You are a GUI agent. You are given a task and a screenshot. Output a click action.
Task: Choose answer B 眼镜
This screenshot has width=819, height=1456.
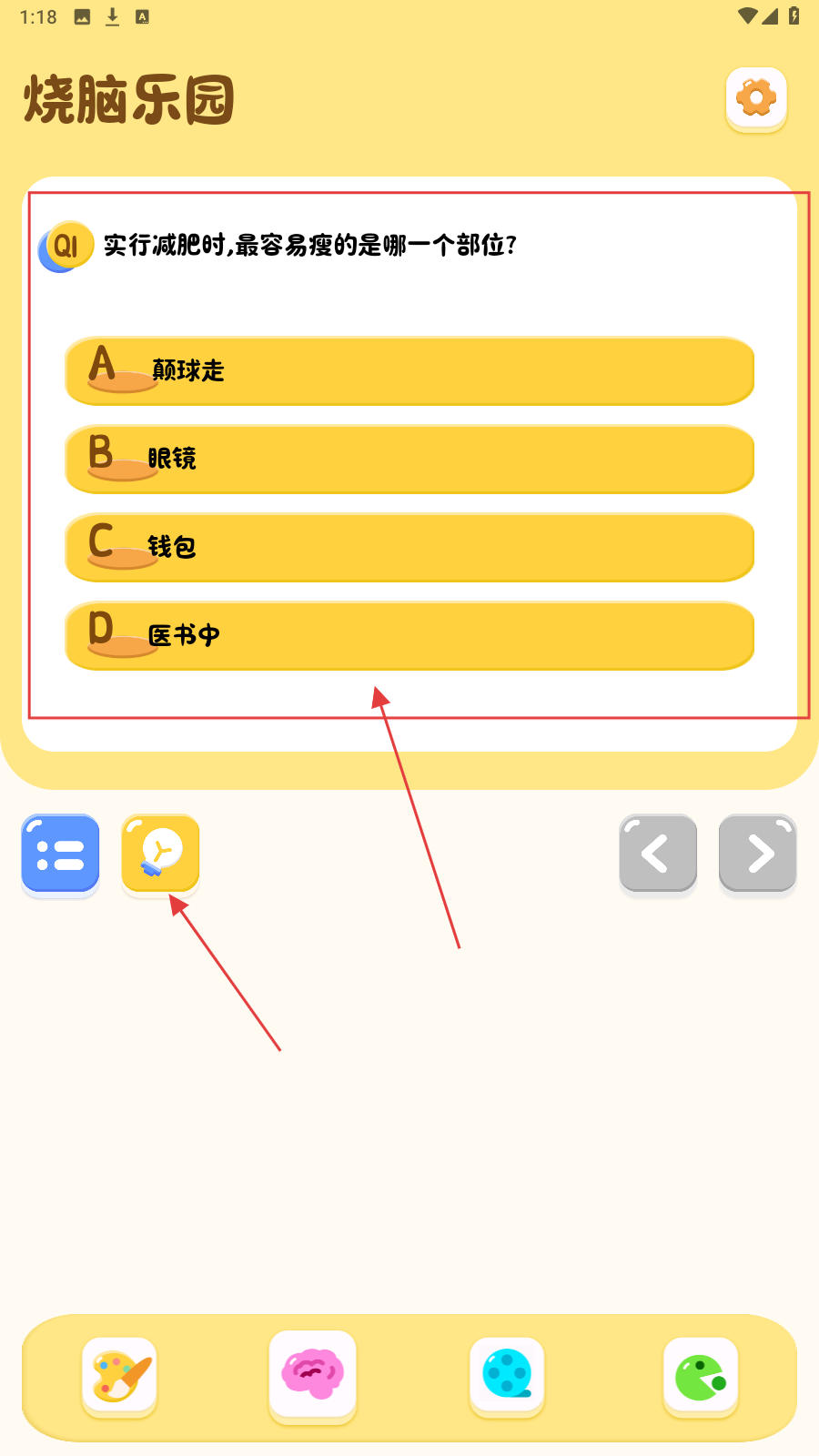[409, 460]
